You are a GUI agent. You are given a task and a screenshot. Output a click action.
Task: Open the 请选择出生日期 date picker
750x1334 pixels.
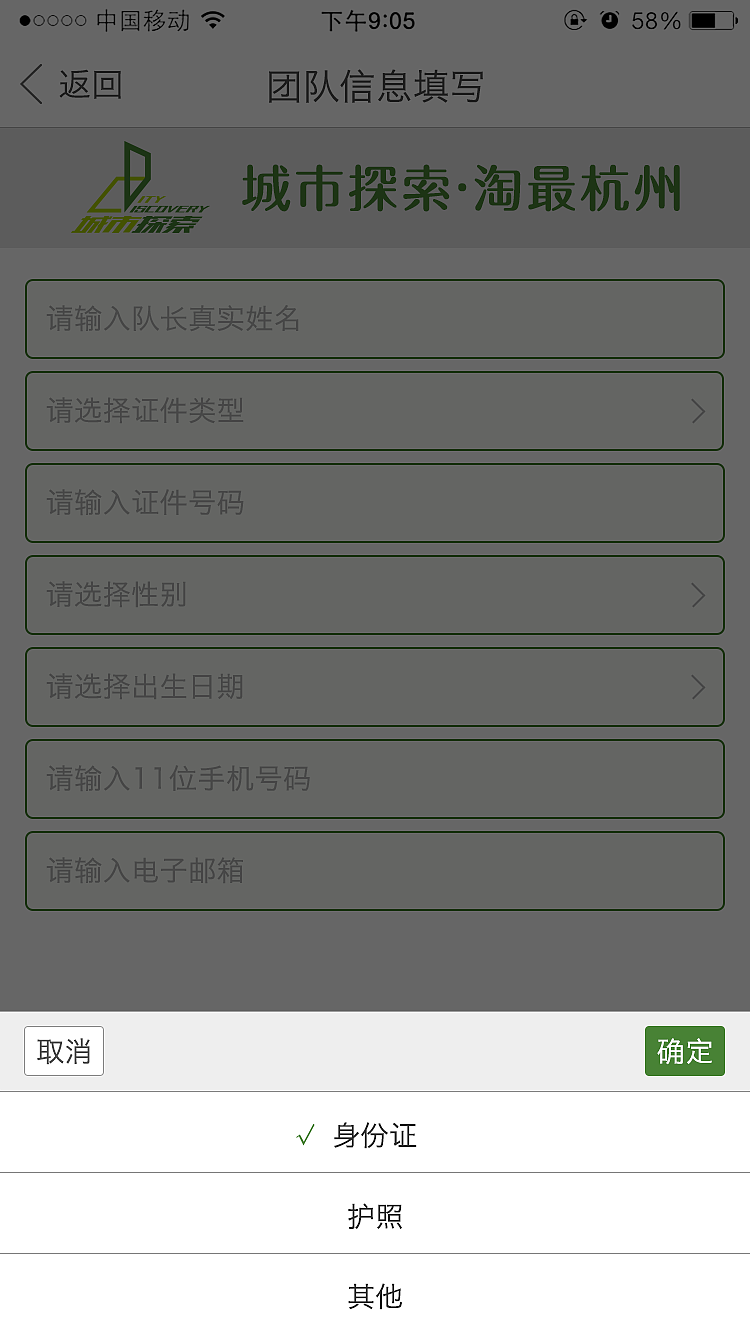(375, 687)
